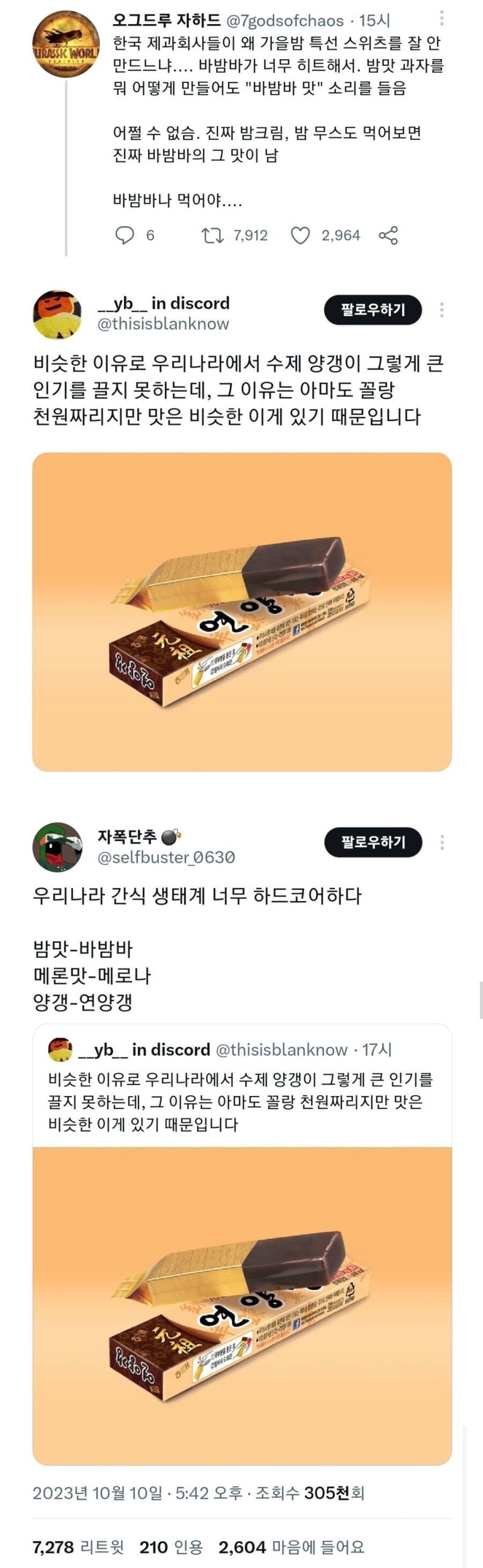The height and width of the screenshot is (1568, 483).
Task: Open overflow menu beside @thisisblanknow
Action: coord(442,310)
